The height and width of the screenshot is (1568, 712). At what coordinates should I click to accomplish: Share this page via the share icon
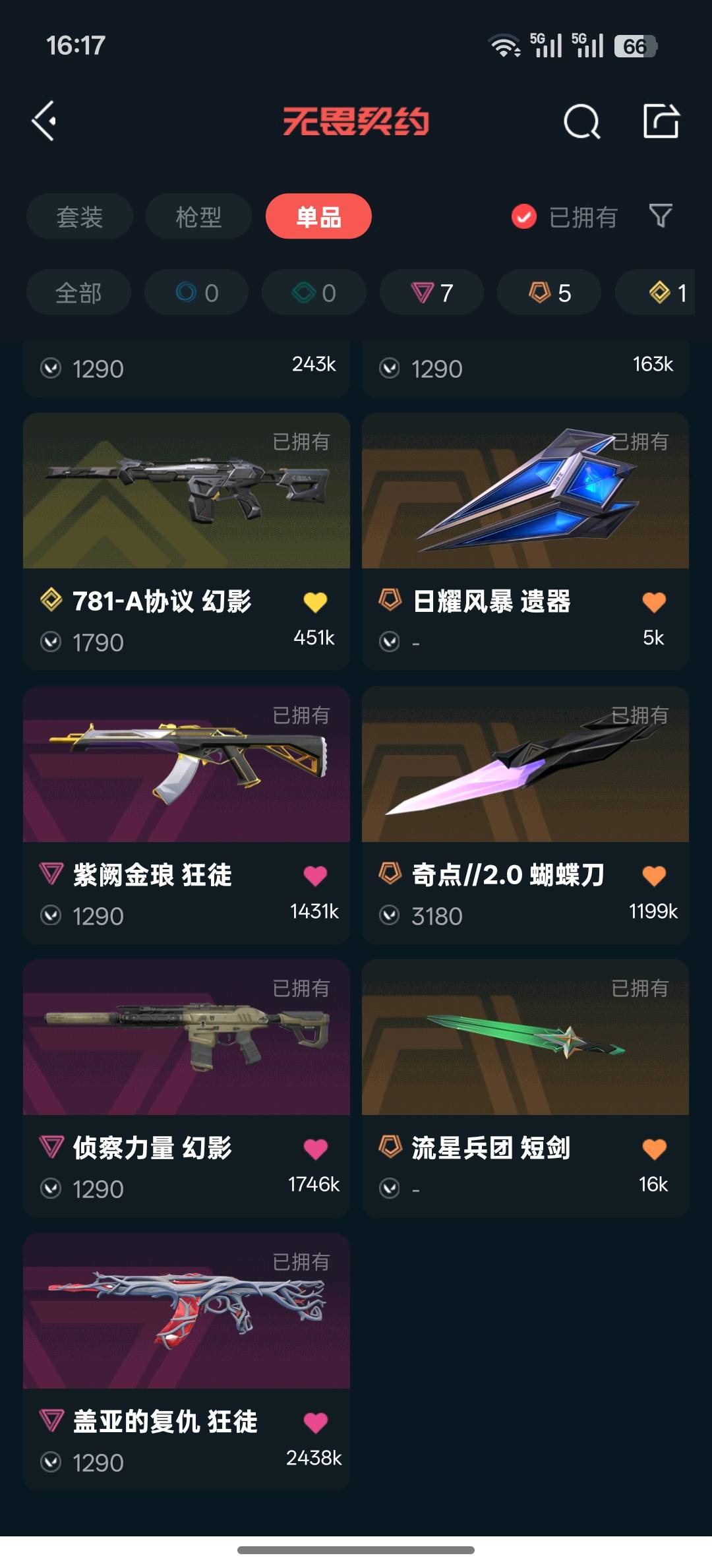[661, 121]
